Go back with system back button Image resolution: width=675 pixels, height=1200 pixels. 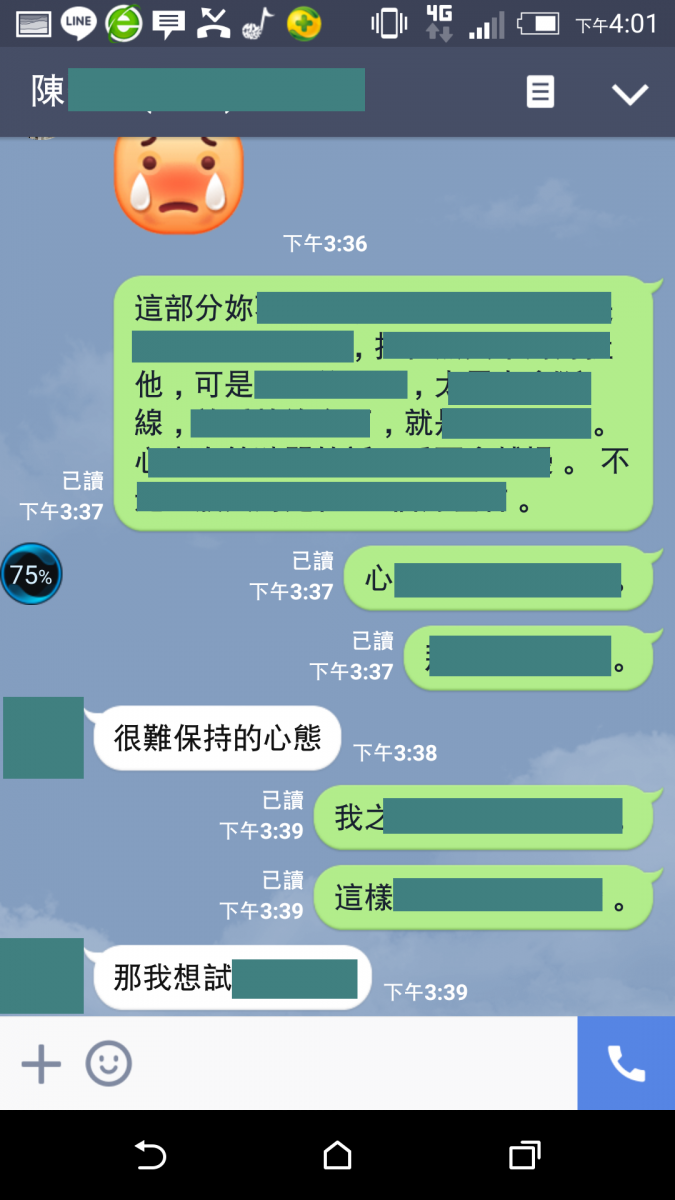[150, 1156]
